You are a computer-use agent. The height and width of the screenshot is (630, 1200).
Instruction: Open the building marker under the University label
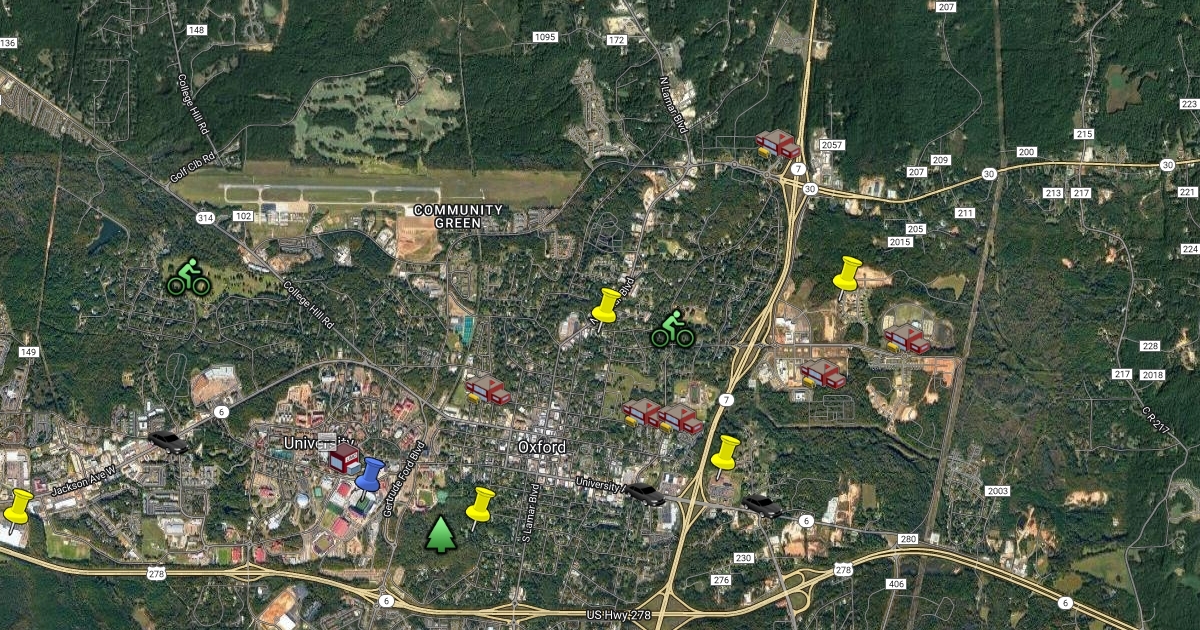click(344, 460)
